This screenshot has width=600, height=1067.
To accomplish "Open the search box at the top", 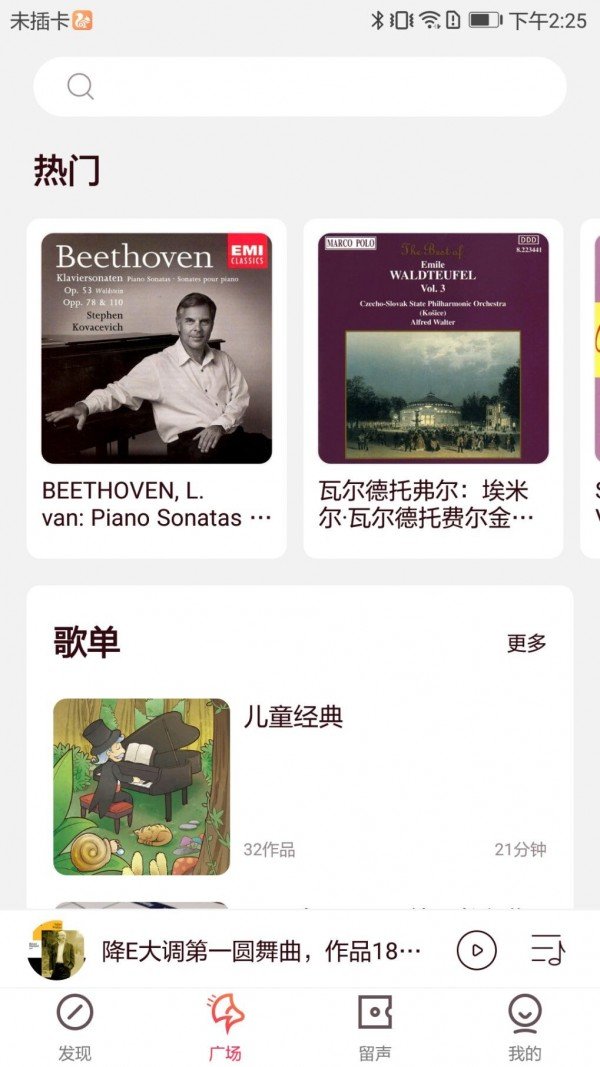I will tap(300, 87).
